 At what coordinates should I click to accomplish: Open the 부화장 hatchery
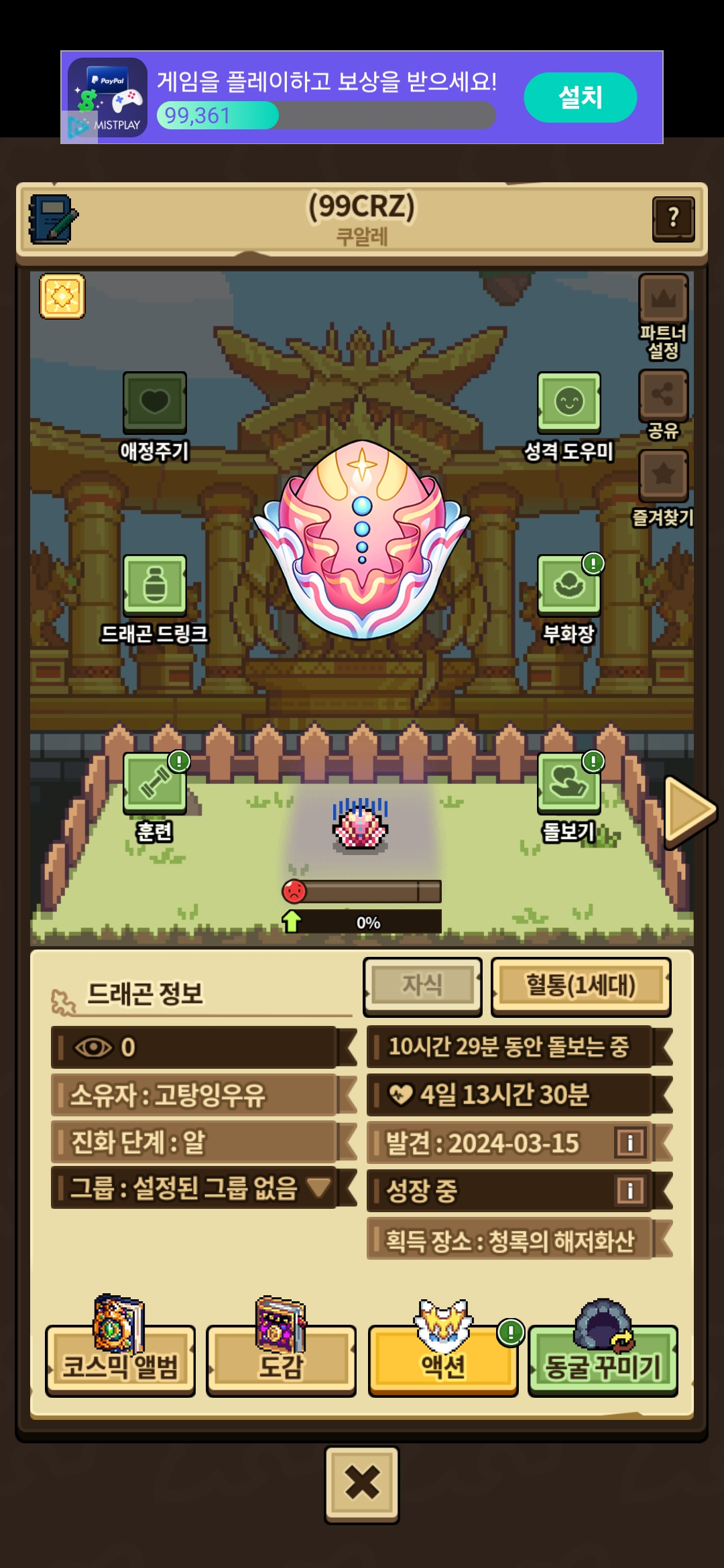tap(568, 600)
